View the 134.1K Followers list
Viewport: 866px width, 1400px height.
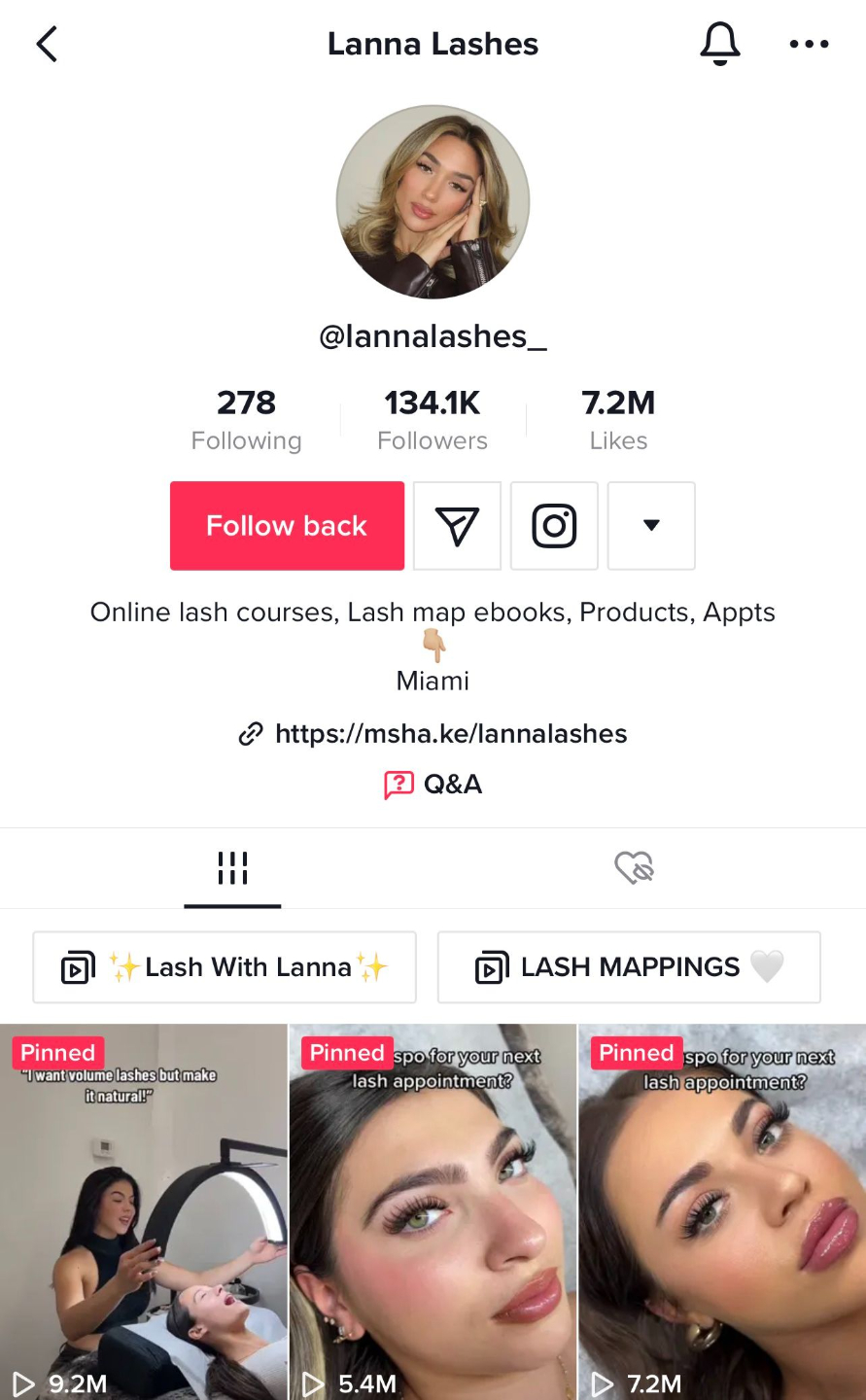[433, 419]
